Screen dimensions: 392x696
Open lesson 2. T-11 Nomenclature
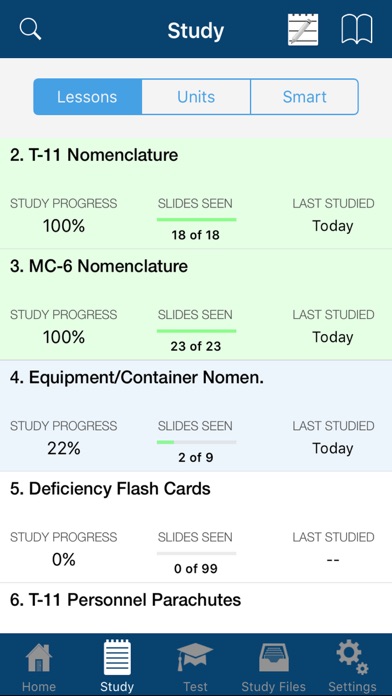[196, 194]
